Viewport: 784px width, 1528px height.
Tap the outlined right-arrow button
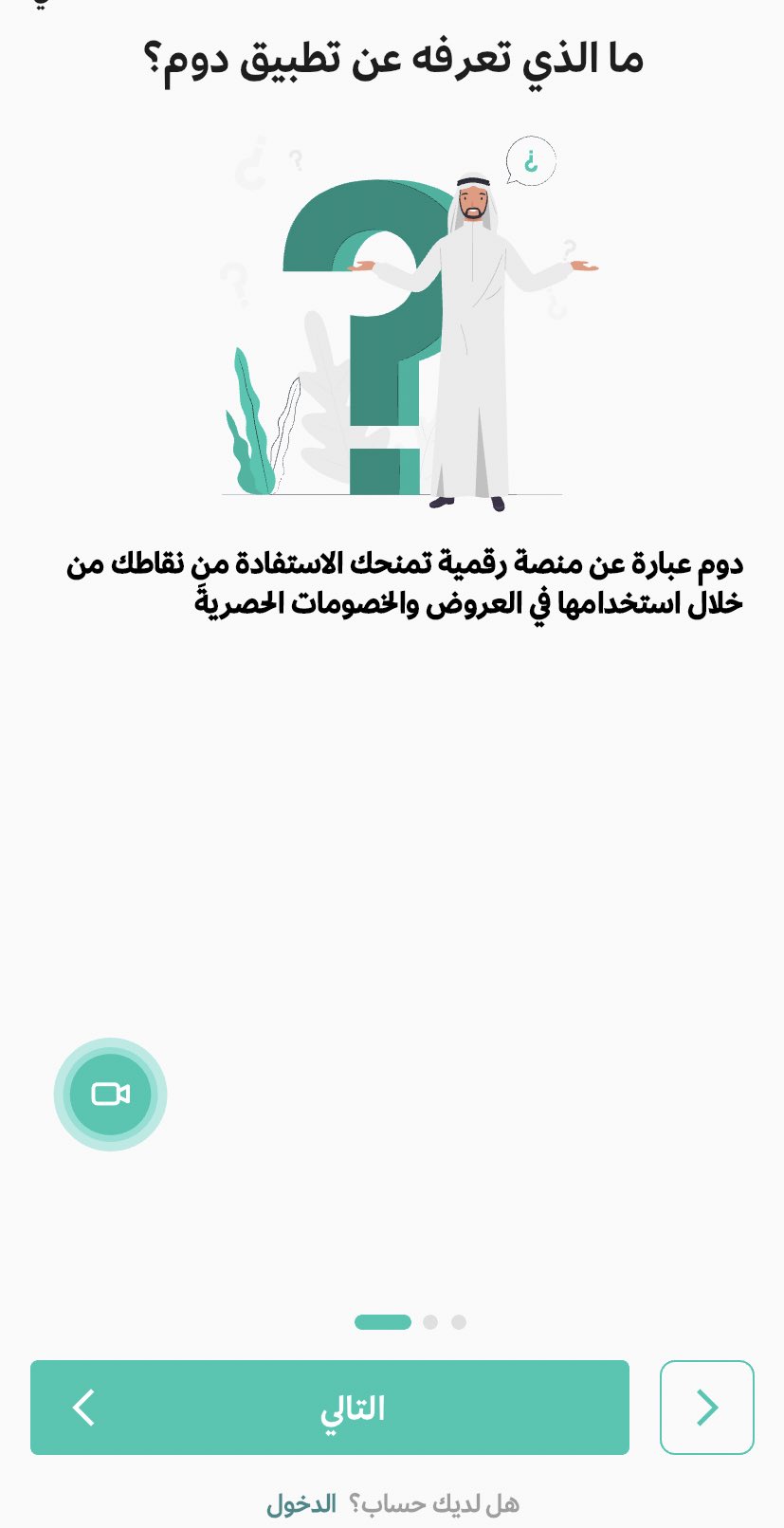707,1408
